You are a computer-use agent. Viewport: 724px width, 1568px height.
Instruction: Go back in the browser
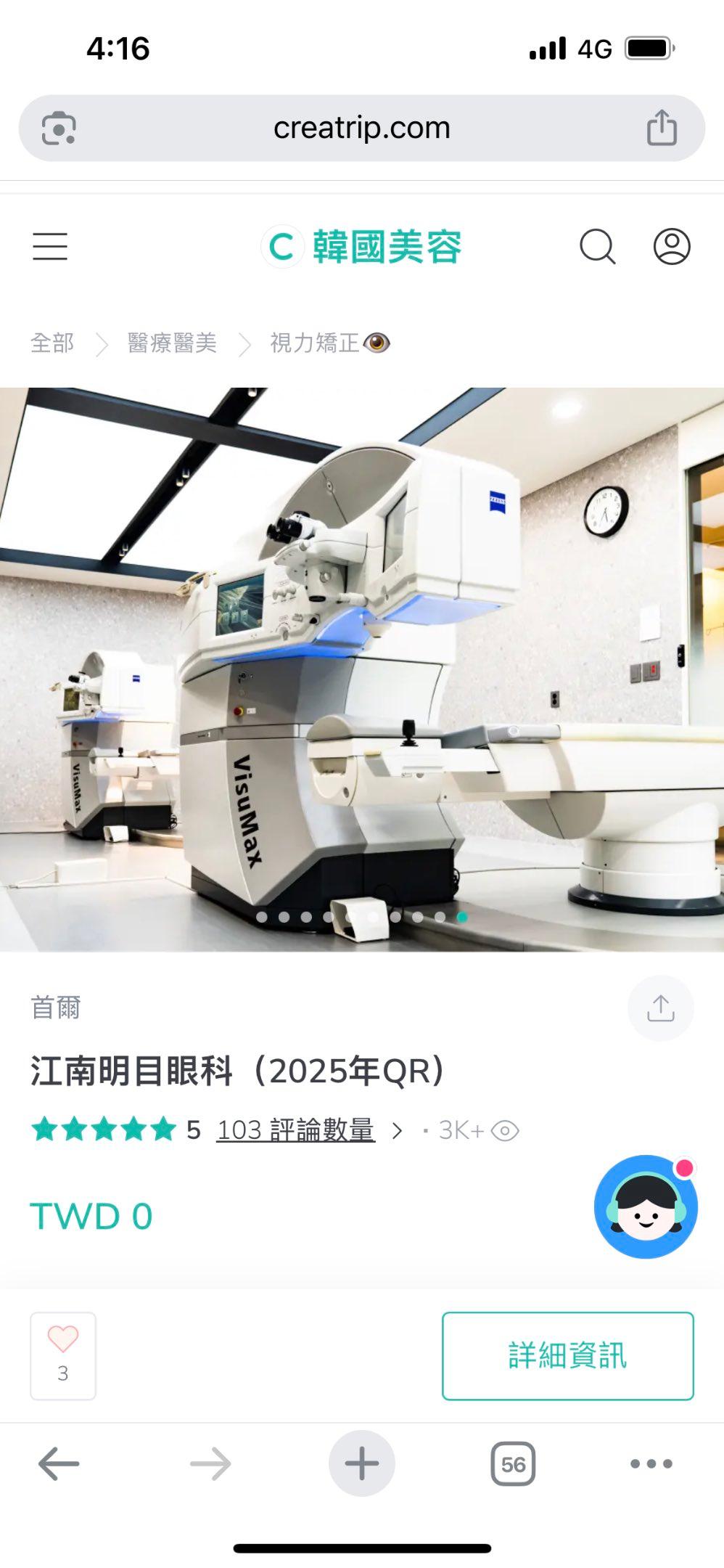[x=59, y=1463]
